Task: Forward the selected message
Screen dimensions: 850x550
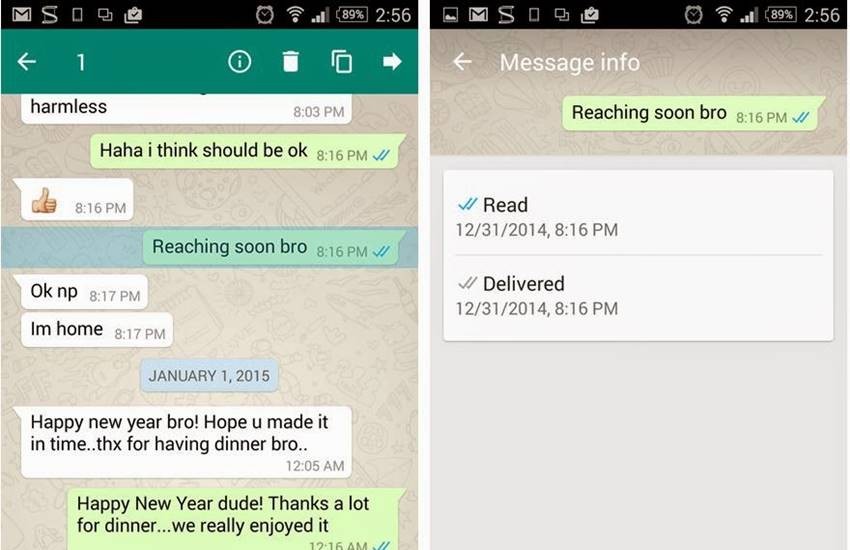Action: (x=392, y=62)
